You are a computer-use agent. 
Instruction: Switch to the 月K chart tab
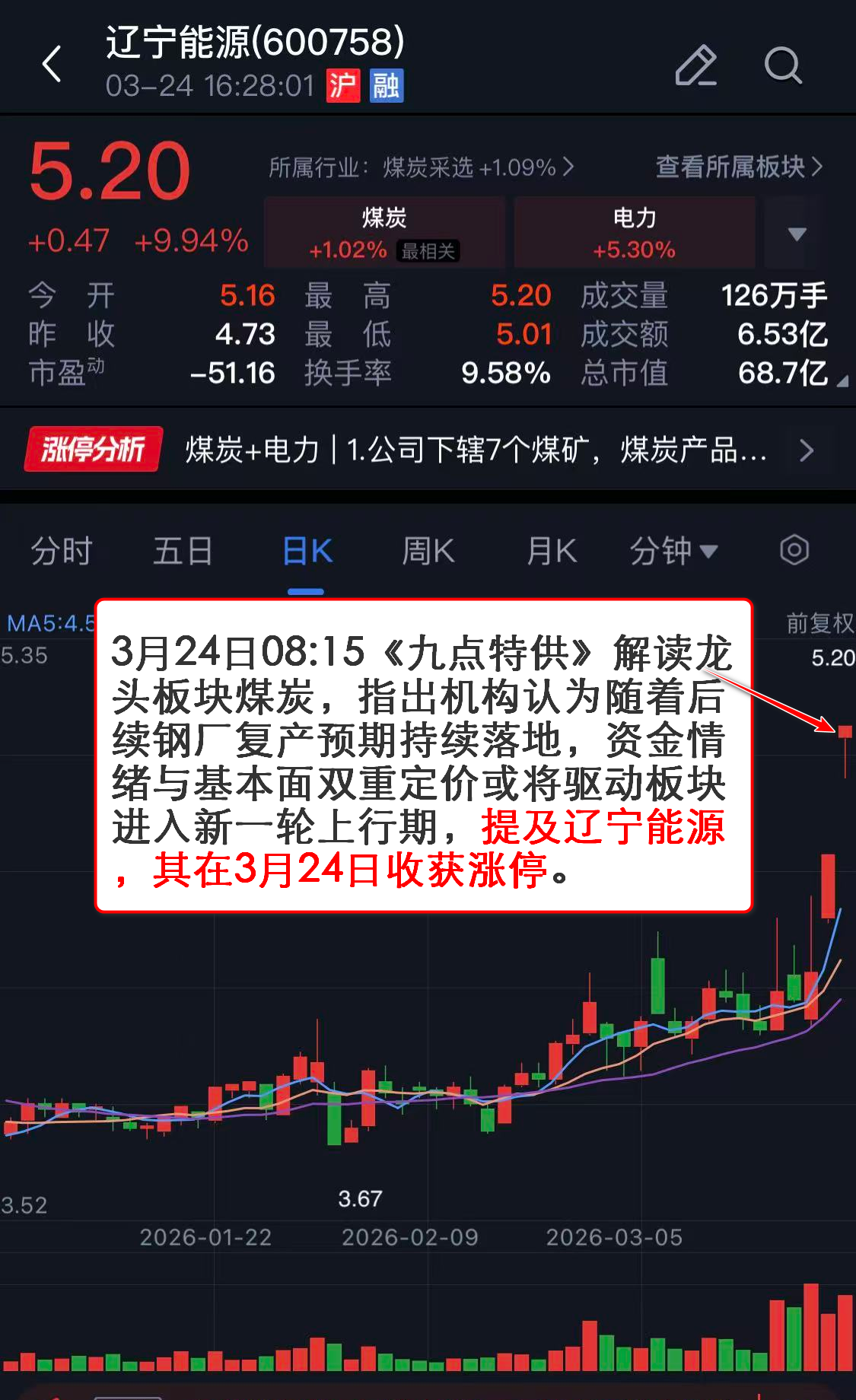pos(552,551)
